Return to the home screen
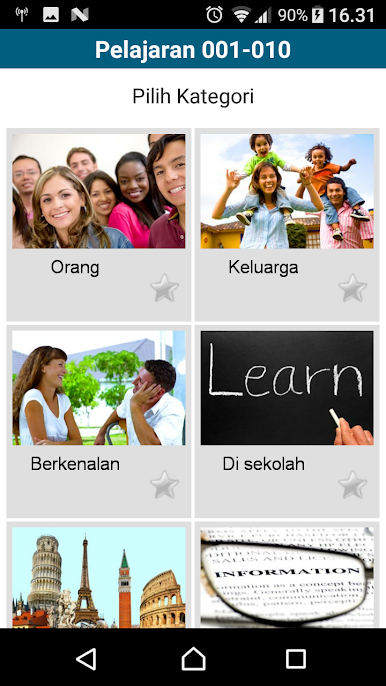 (x=193, y=658)
